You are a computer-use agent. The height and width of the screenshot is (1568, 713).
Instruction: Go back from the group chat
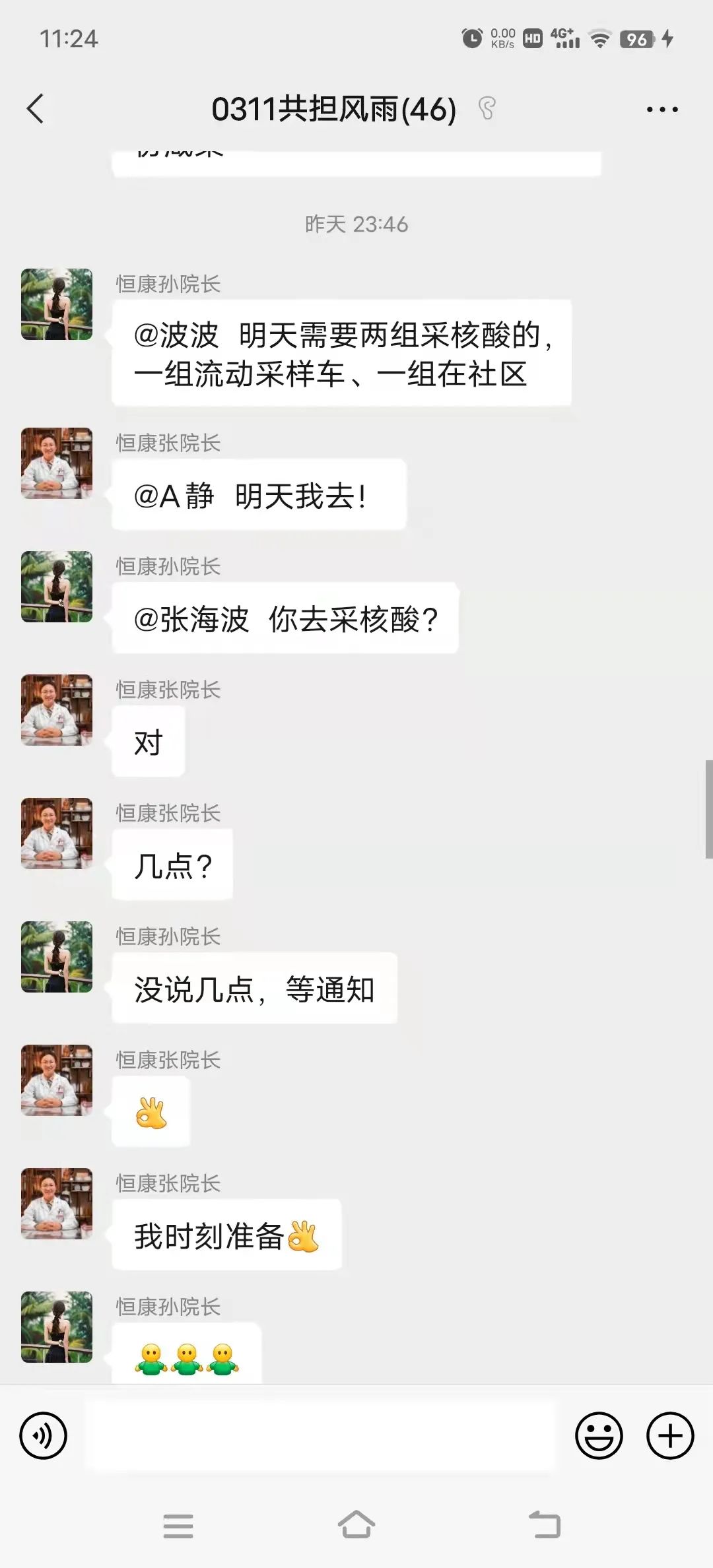pyautogui.click(x=36, y=109)
